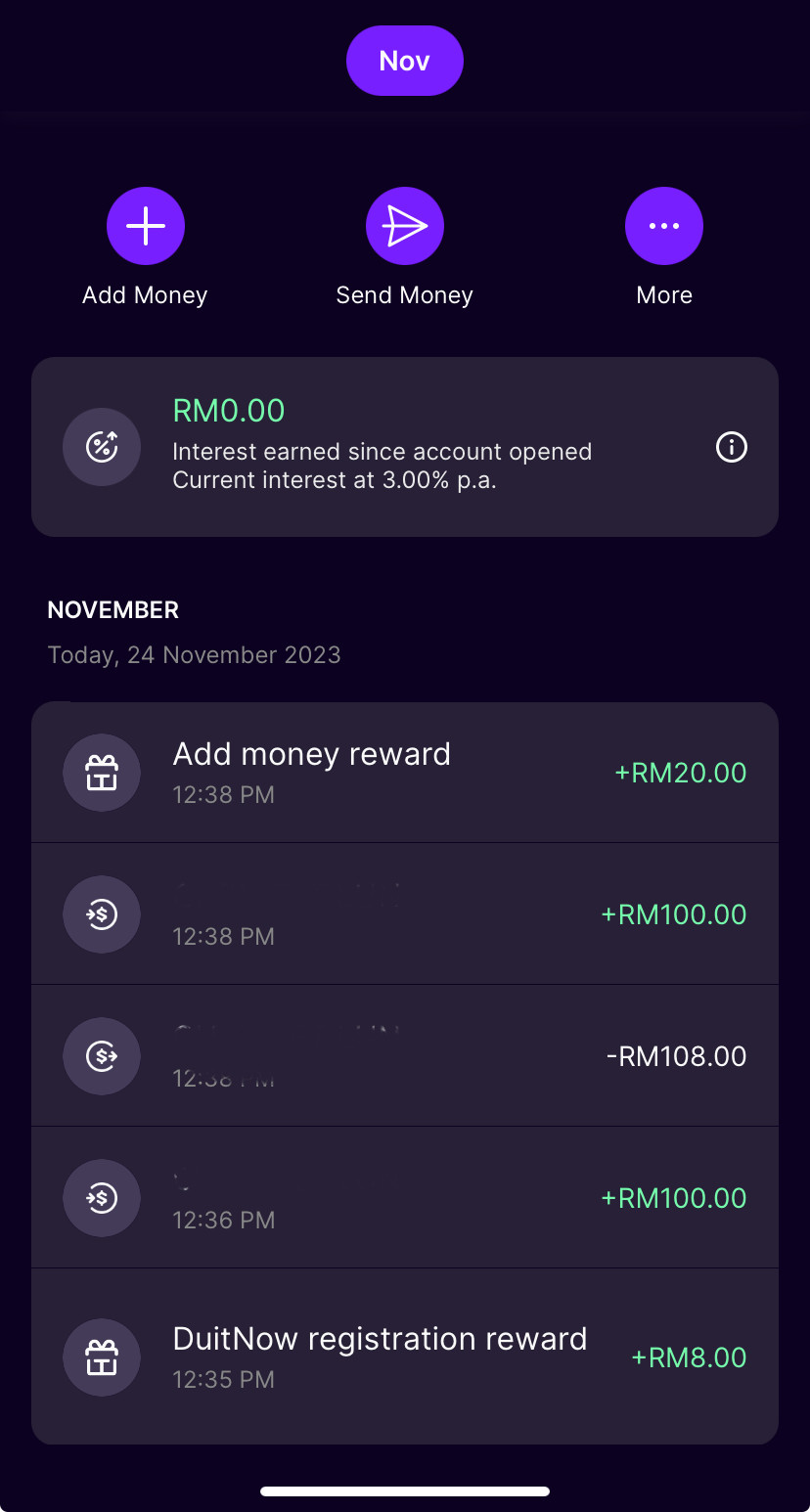View the -RM108.00 transaction details

point(405,1056)
